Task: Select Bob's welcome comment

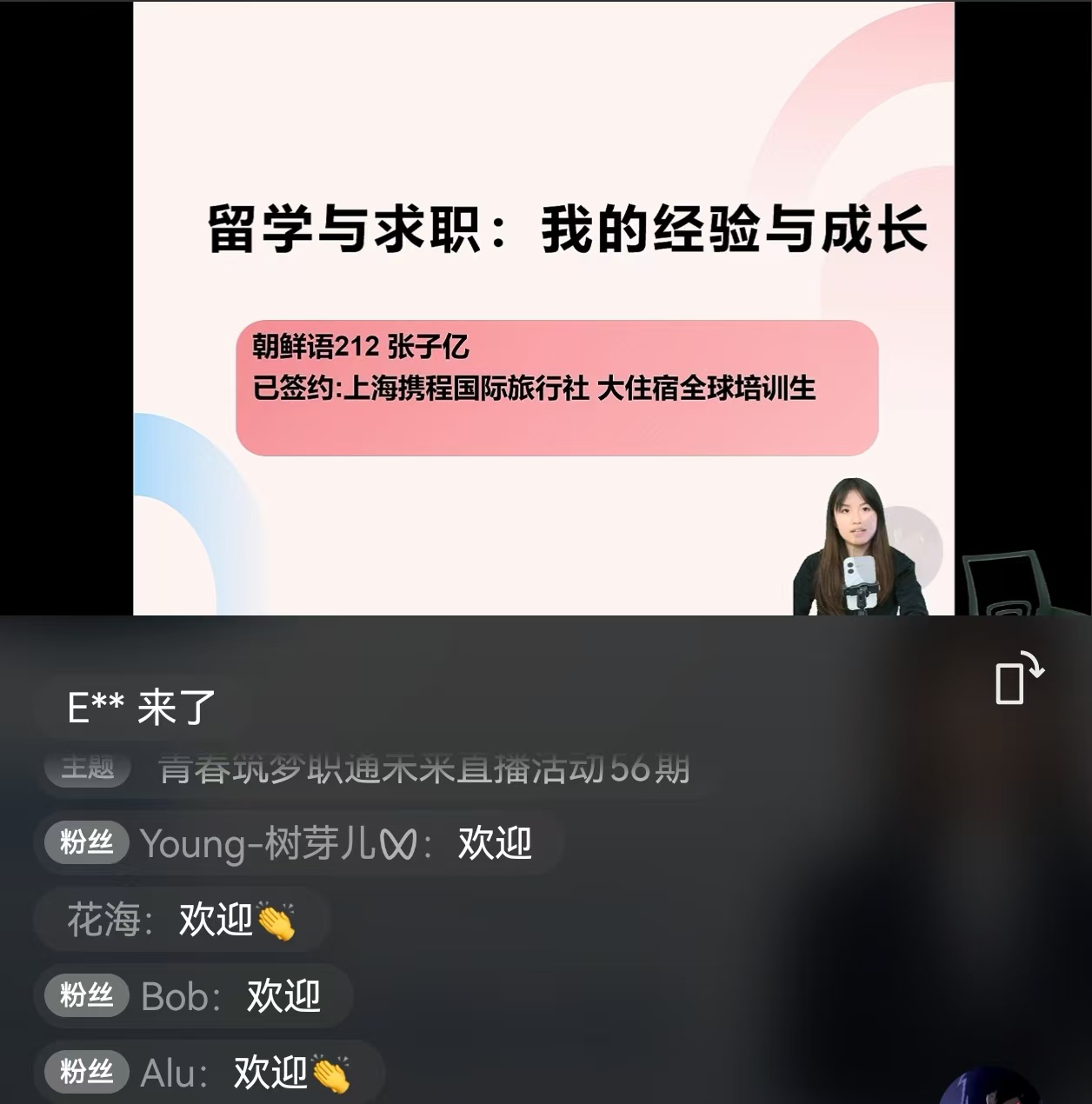Action: pyautogui.click(x=193, y=996)
